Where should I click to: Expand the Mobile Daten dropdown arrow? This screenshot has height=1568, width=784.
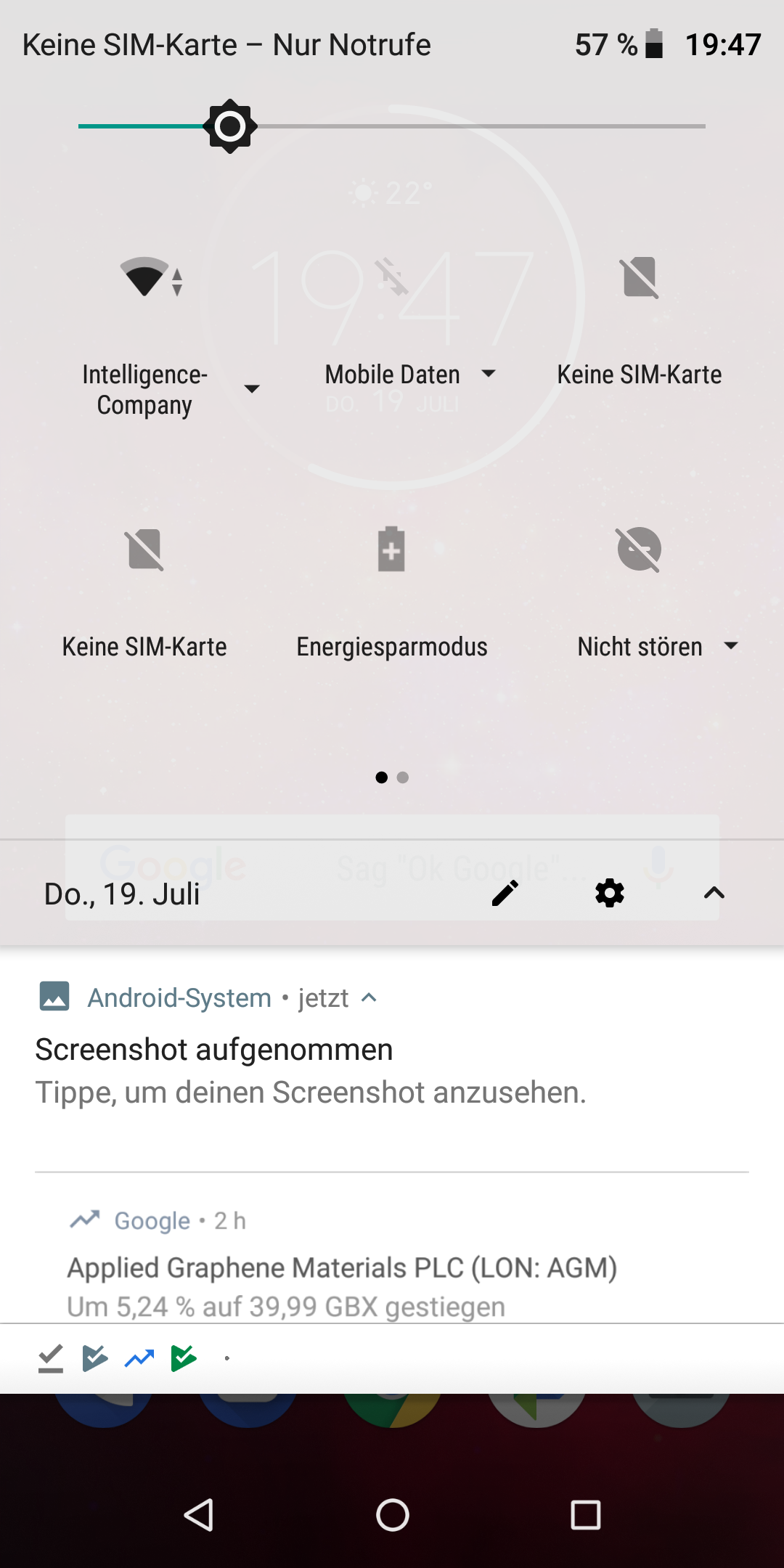click(x=489, y=374)
